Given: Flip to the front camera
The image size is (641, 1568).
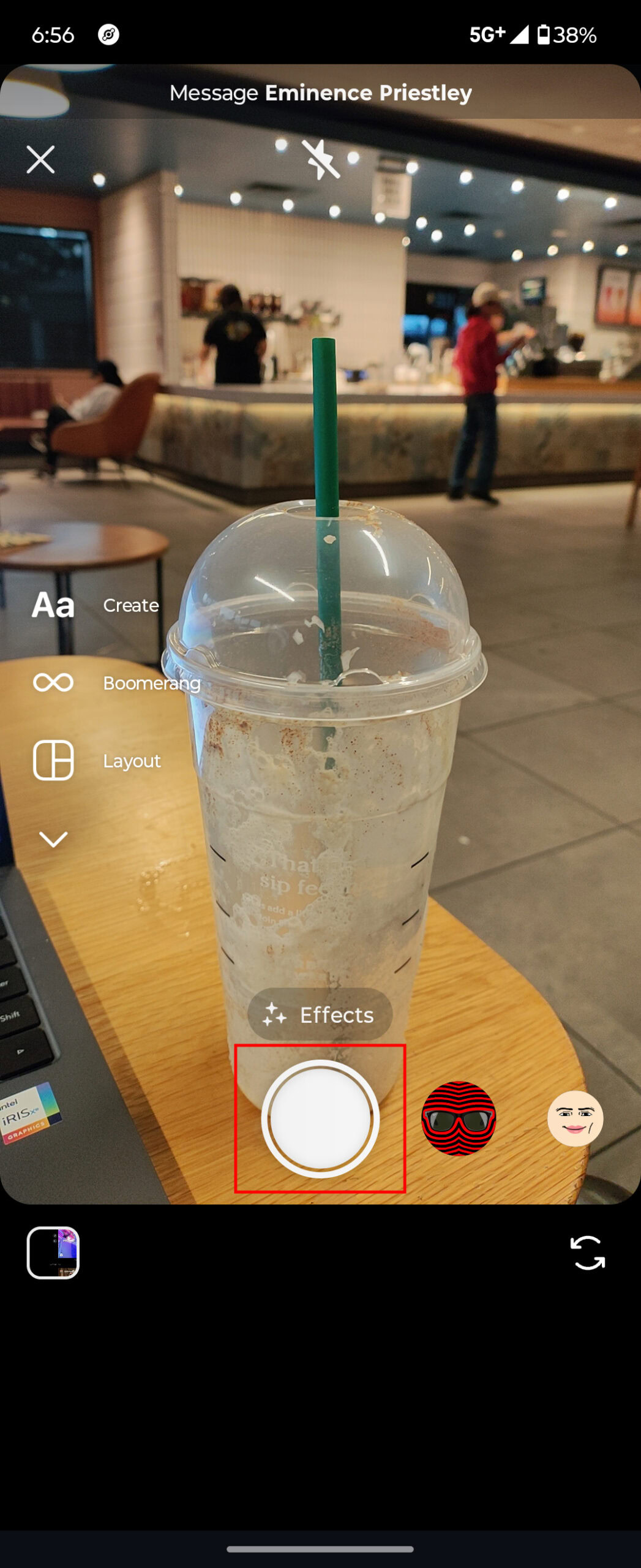Looking at the screenshot, I should coord(587,1253).
